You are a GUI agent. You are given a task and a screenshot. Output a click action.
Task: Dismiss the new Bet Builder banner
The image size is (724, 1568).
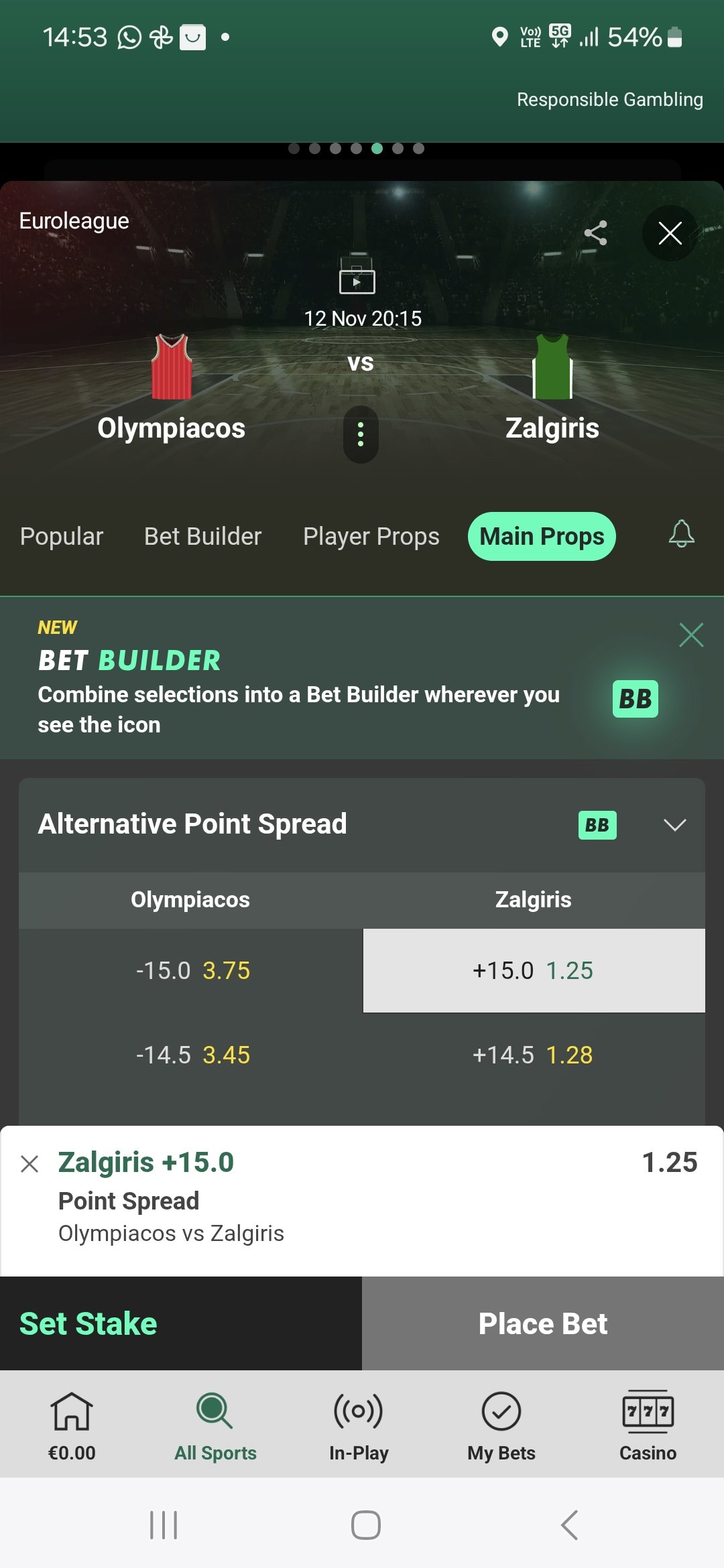coord(690,635)
